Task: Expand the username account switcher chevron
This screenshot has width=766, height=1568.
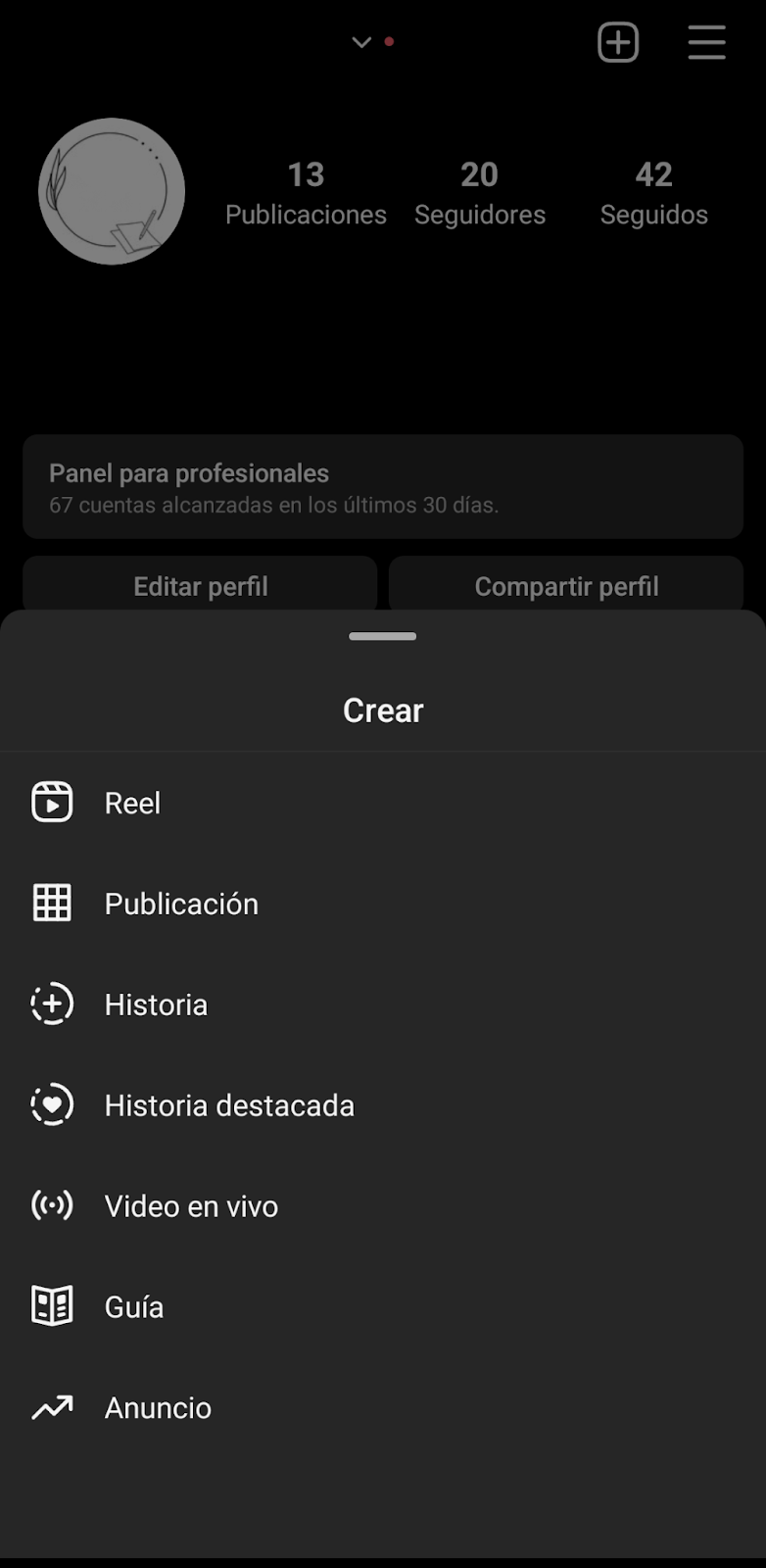Action: tap(360, 42)
